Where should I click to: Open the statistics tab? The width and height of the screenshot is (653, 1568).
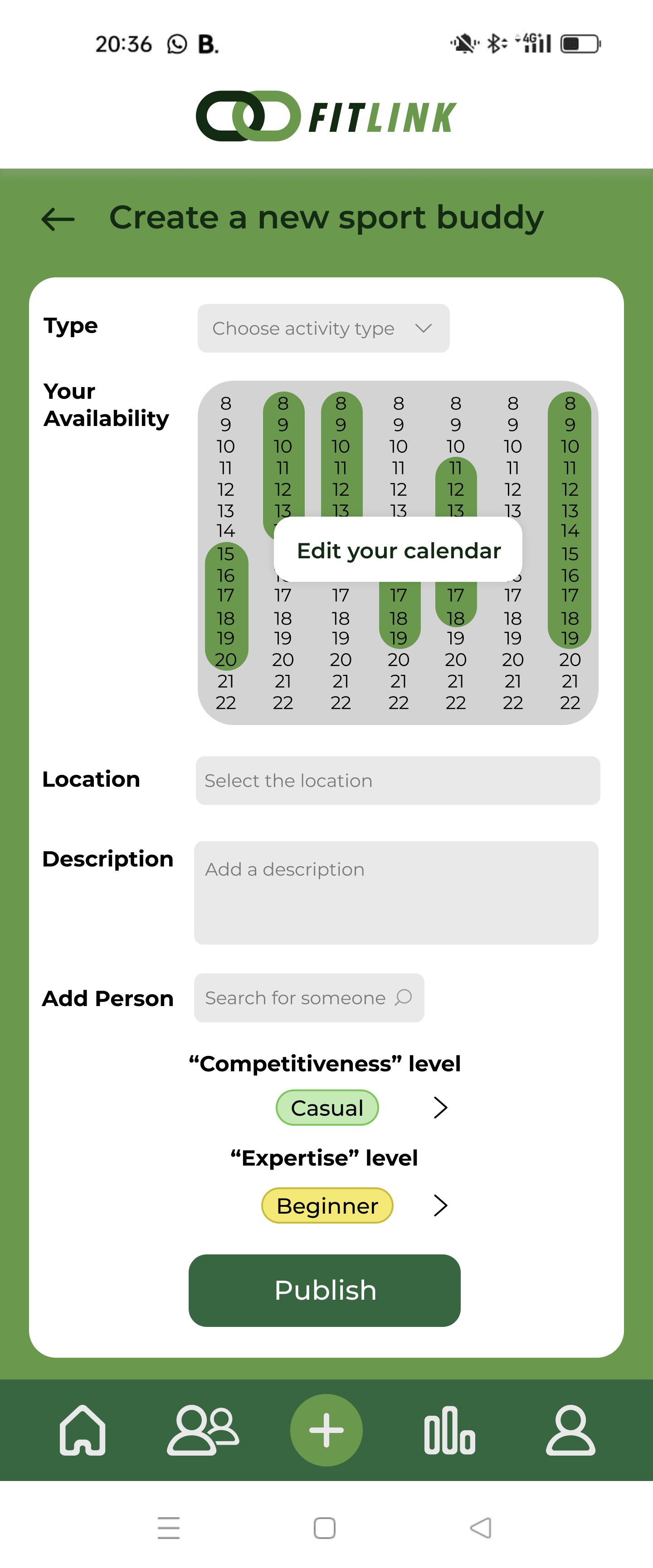[449, 1430]
